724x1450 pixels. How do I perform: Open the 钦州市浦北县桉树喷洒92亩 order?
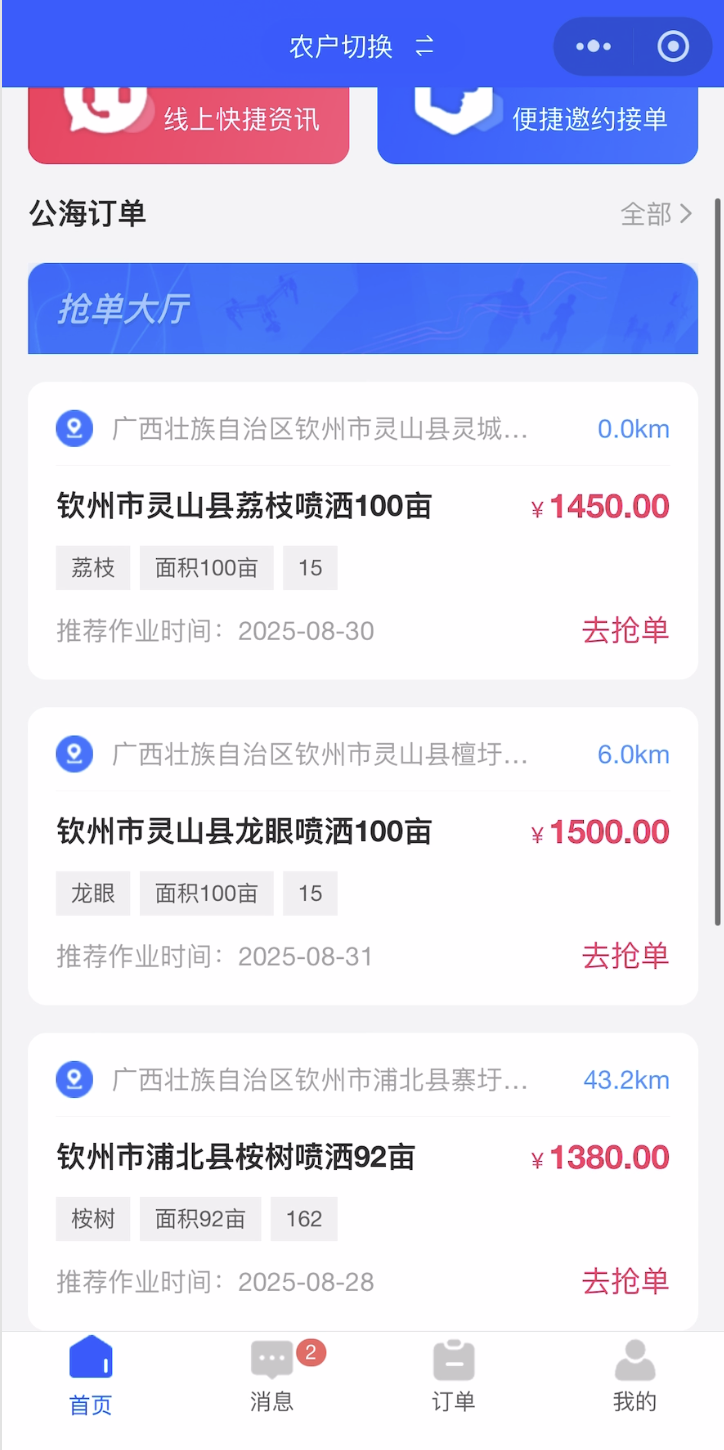[236, 1157]
